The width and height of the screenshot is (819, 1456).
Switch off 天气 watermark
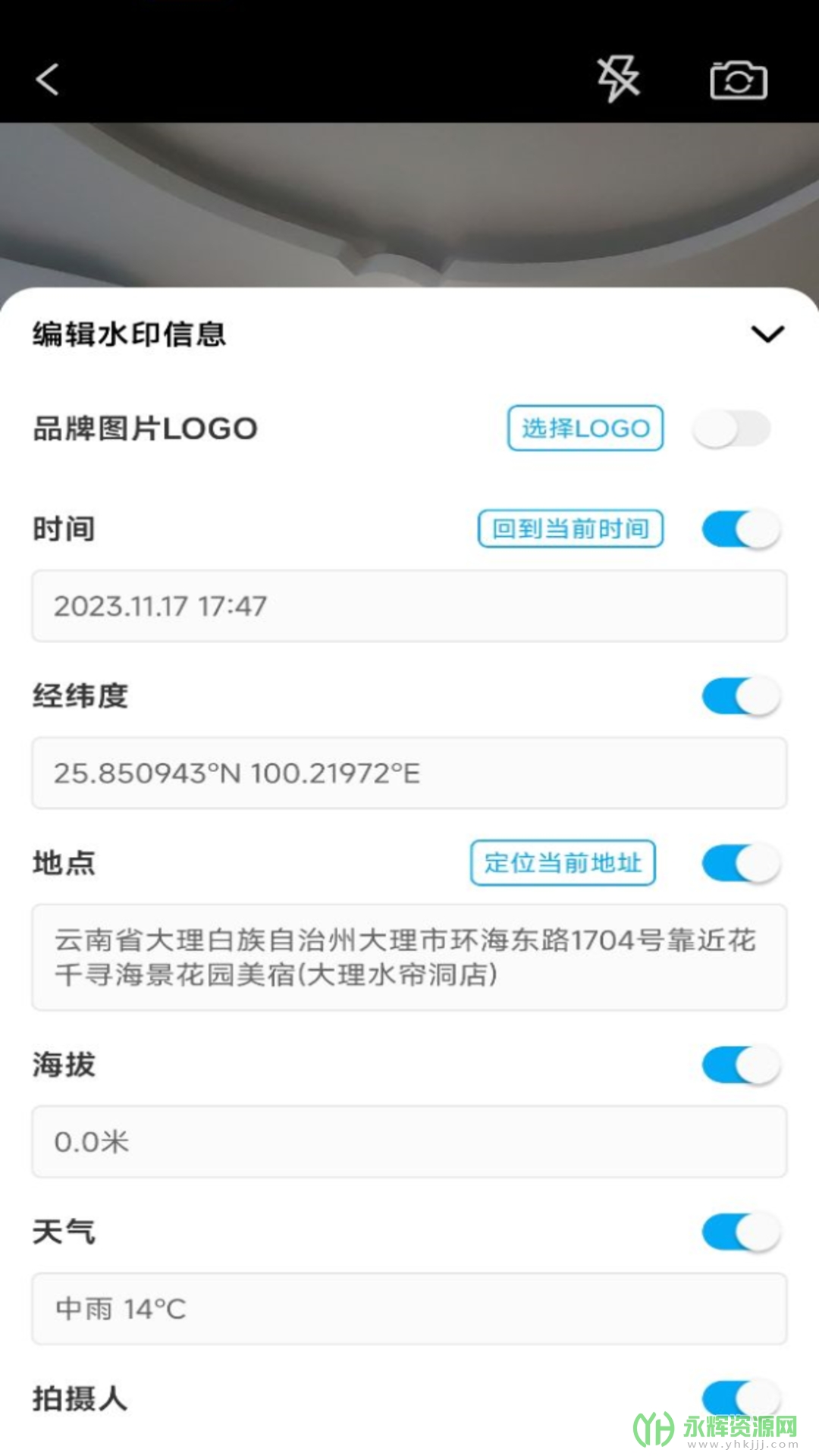[740, 1232]
